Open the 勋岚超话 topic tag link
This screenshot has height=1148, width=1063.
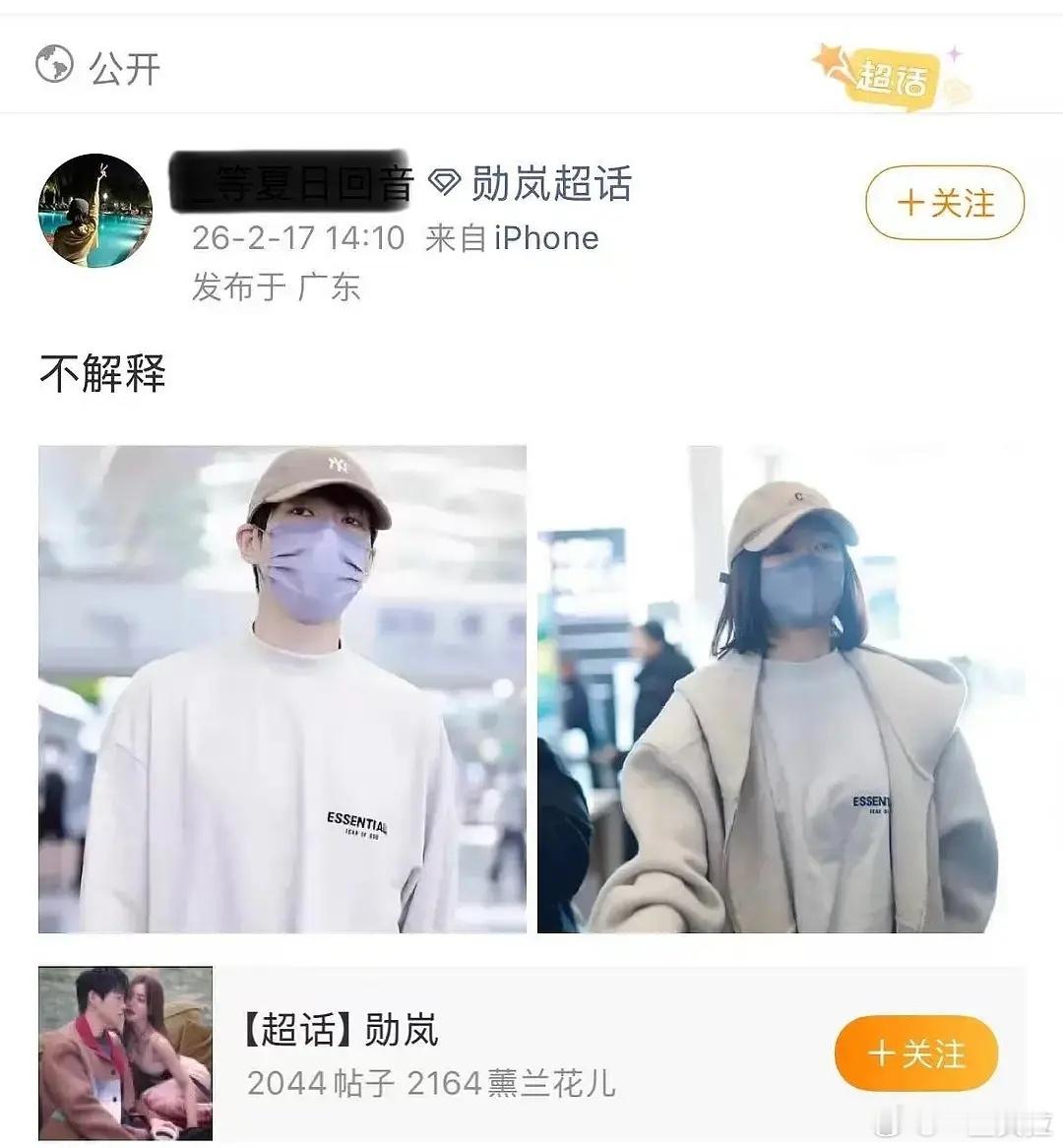tap(553, 184)
